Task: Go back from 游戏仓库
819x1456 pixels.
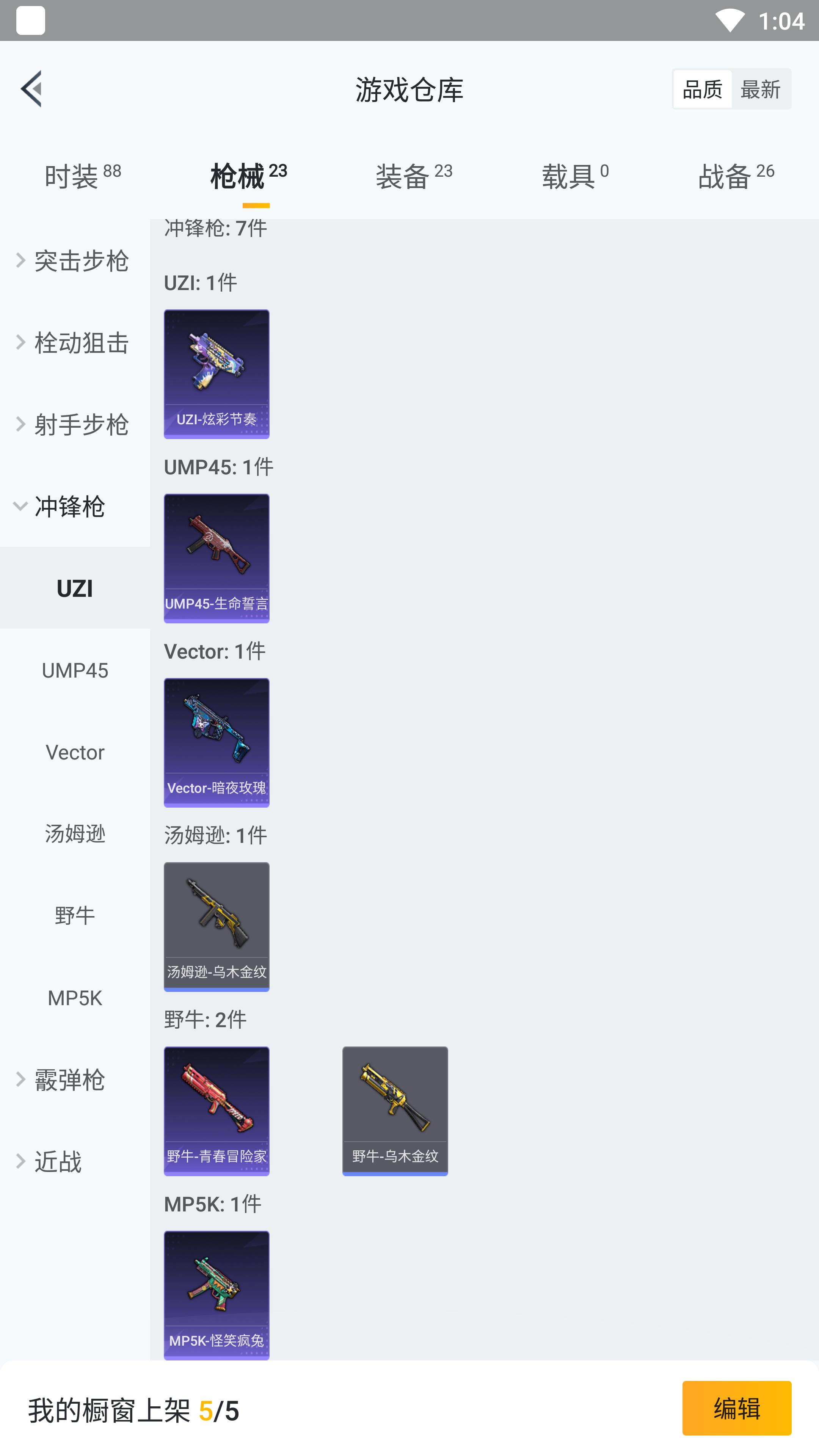Action: point(31,89)
